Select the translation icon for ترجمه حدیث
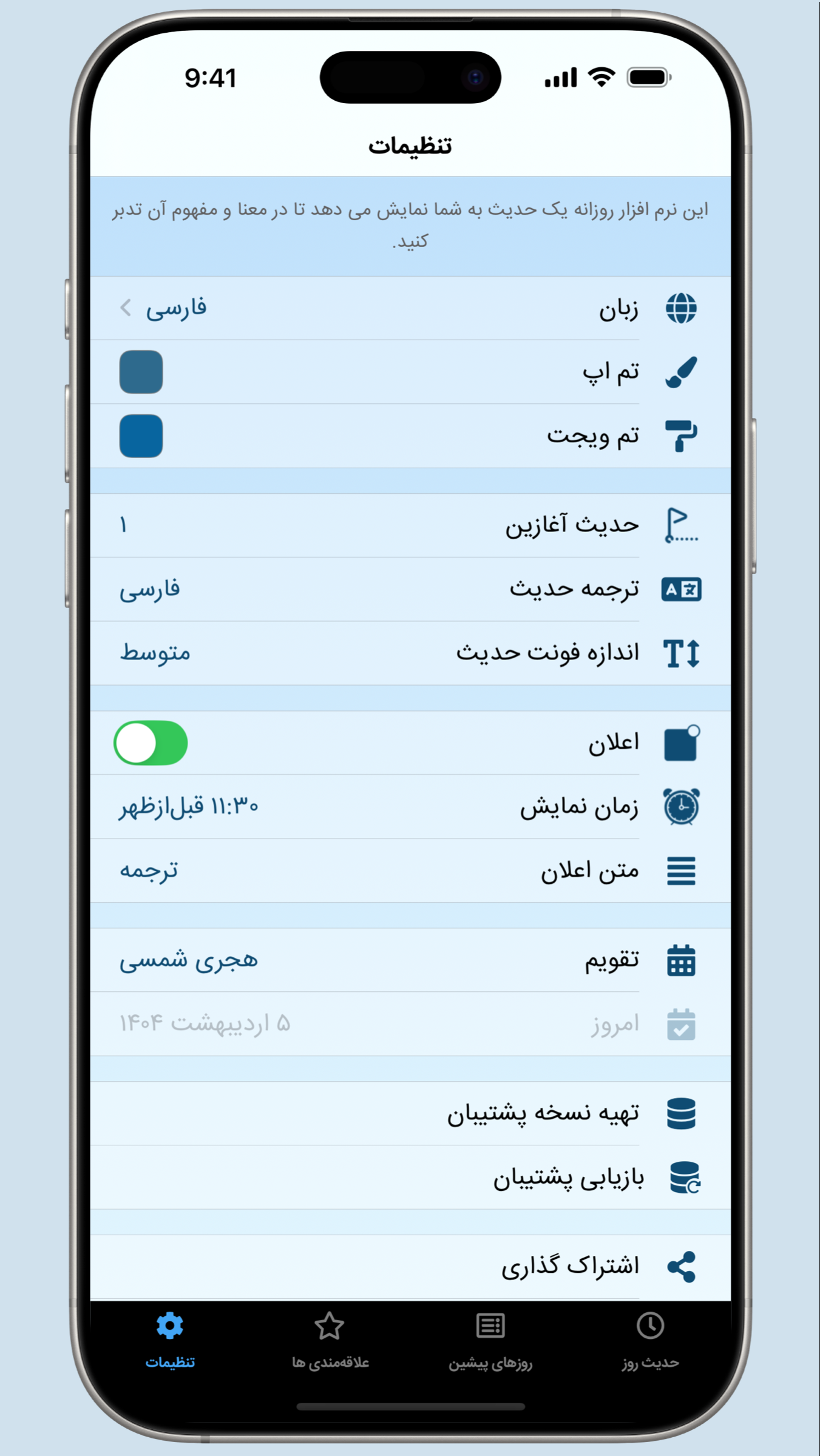820x1456 pixels. pos(681,588)
